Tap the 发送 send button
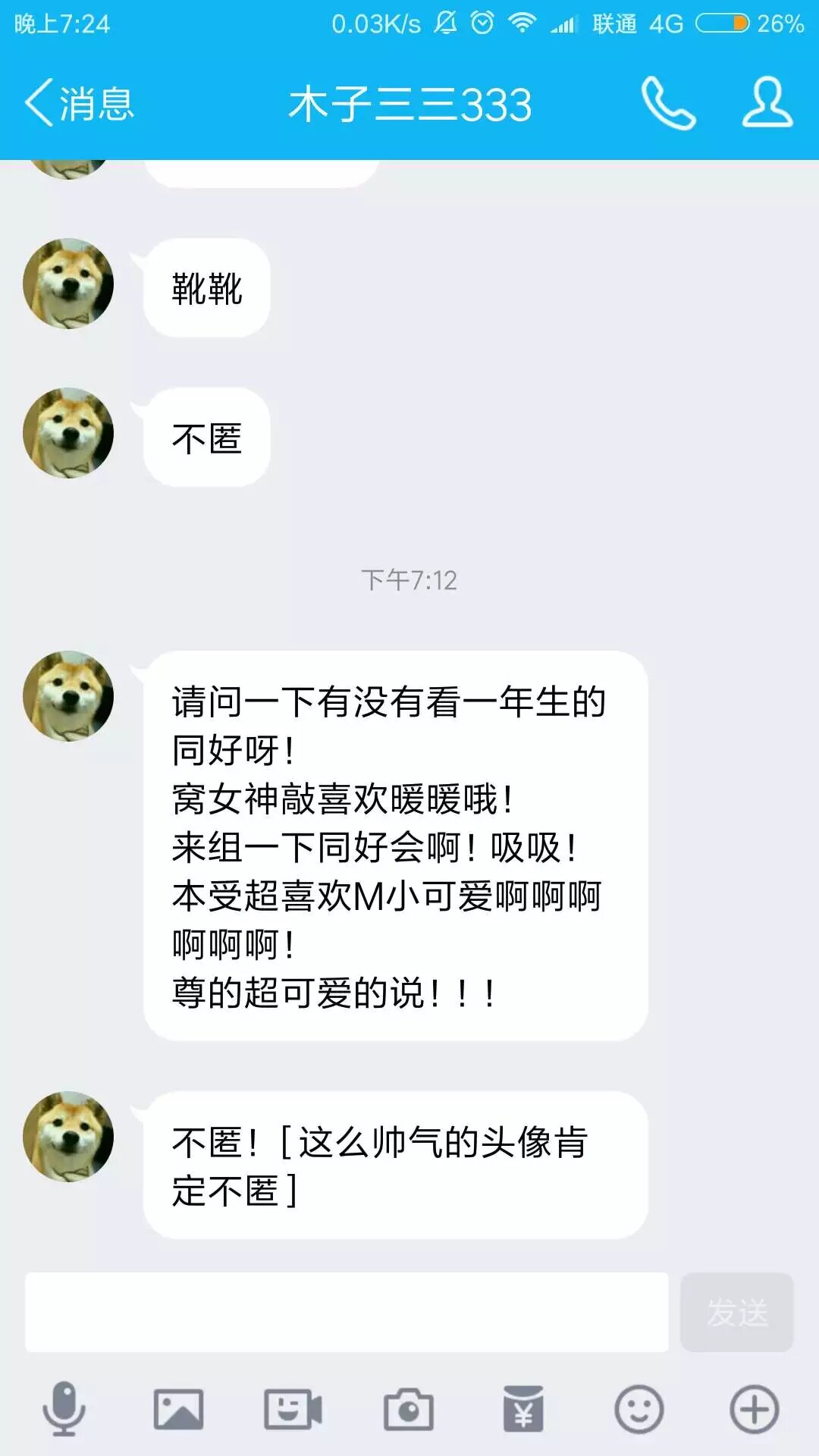Screen dimensions: 819x1456 coord(737,1312)
